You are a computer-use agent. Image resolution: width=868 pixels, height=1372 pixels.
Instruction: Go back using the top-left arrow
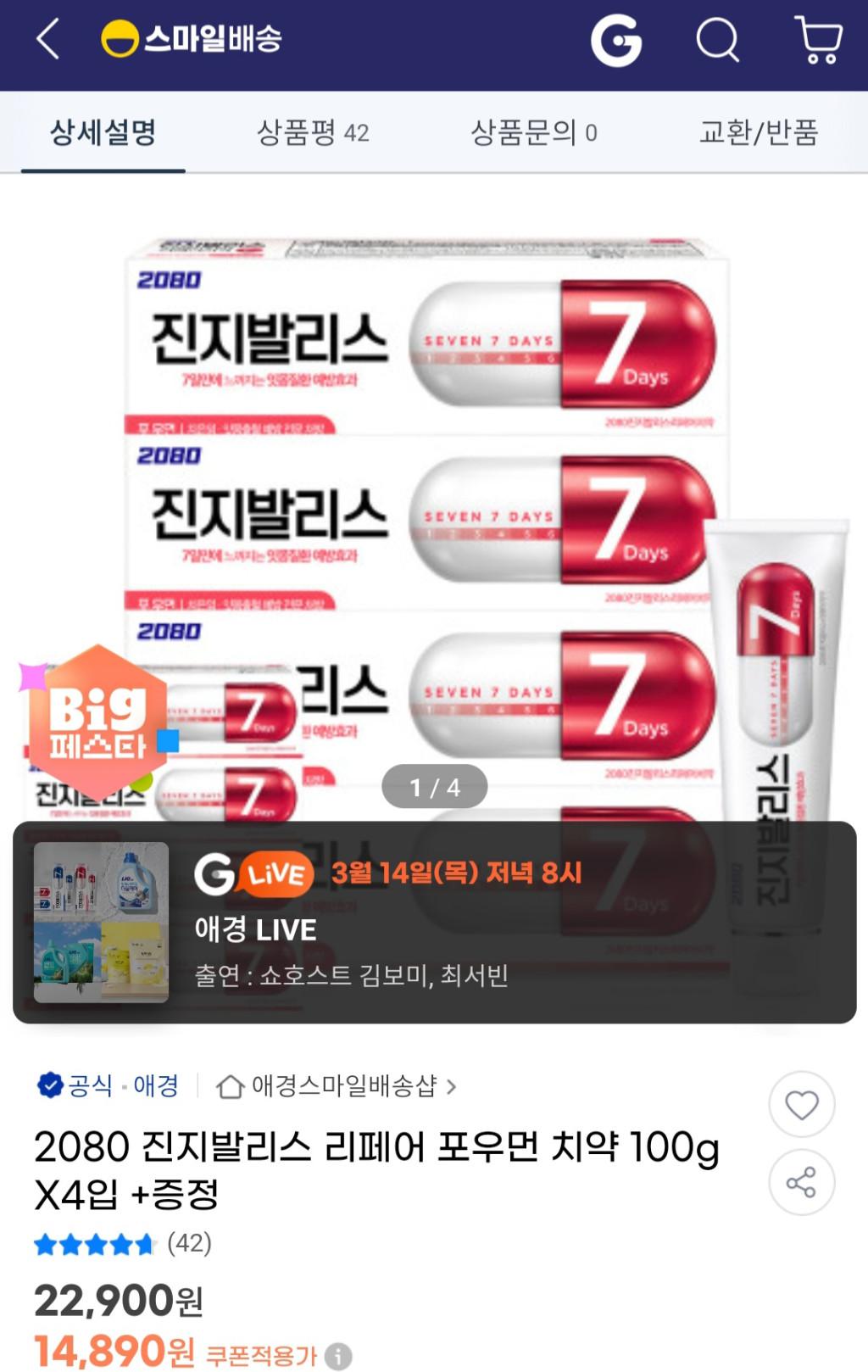[48, 40]
